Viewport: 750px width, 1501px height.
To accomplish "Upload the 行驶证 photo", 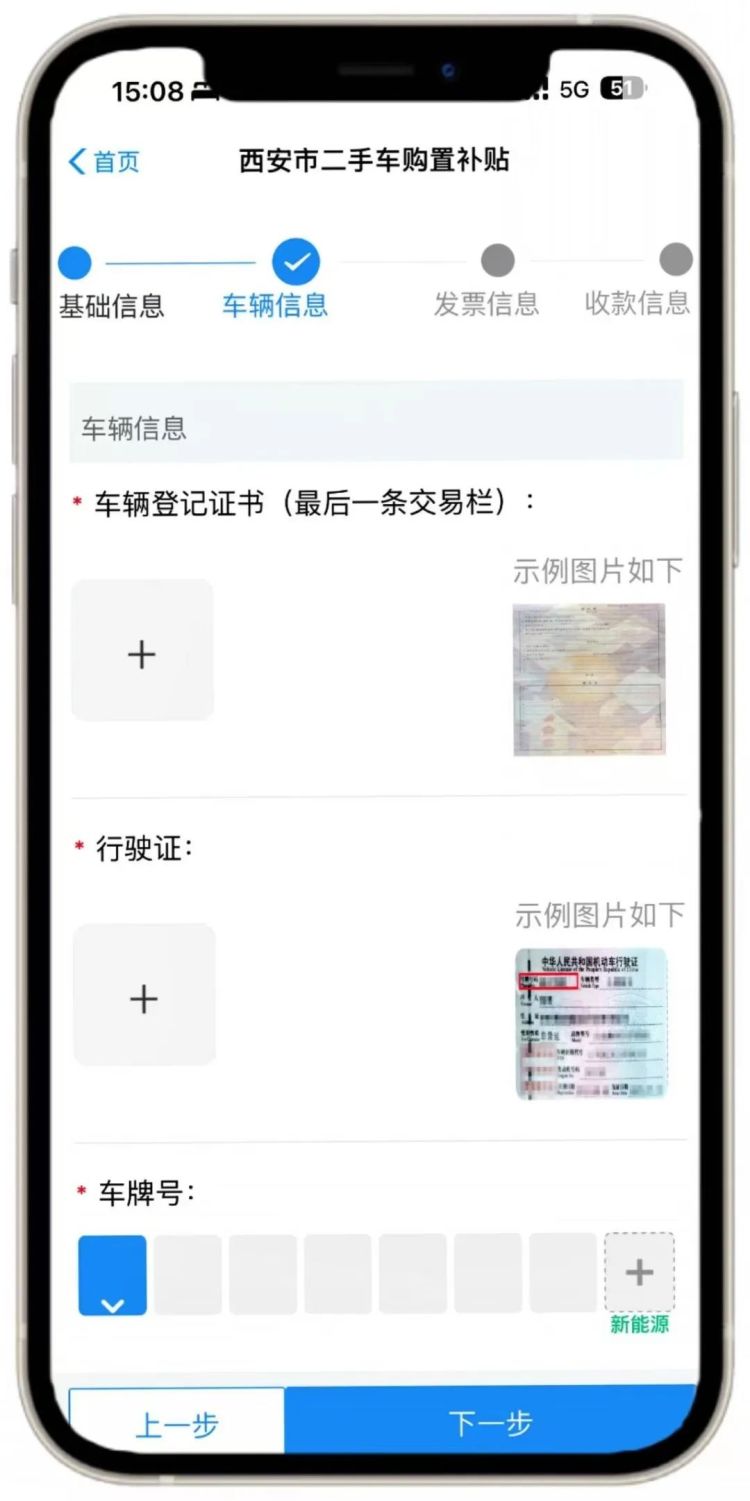I will coord(144,995).
